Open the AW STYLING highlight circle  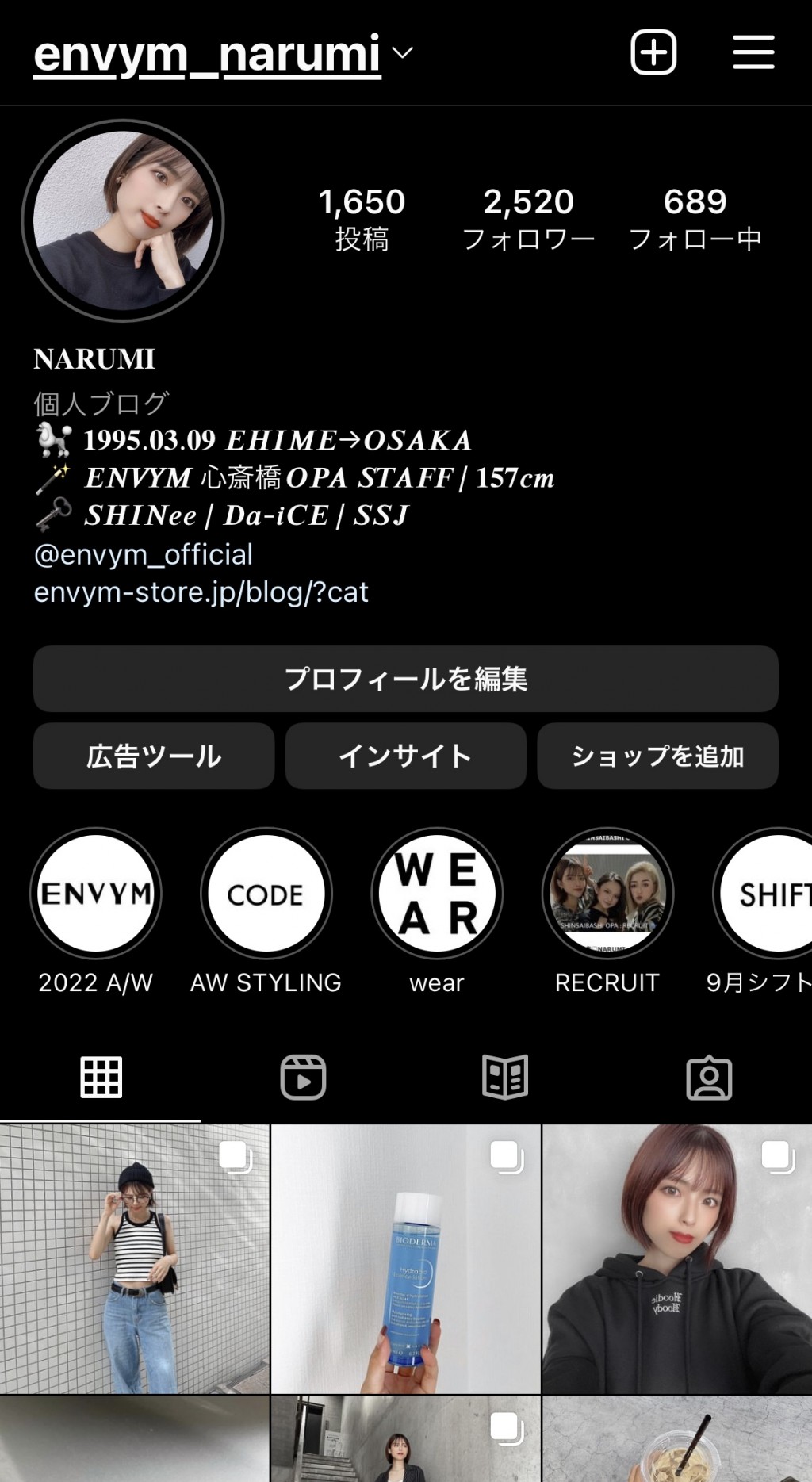click(266, 893)
